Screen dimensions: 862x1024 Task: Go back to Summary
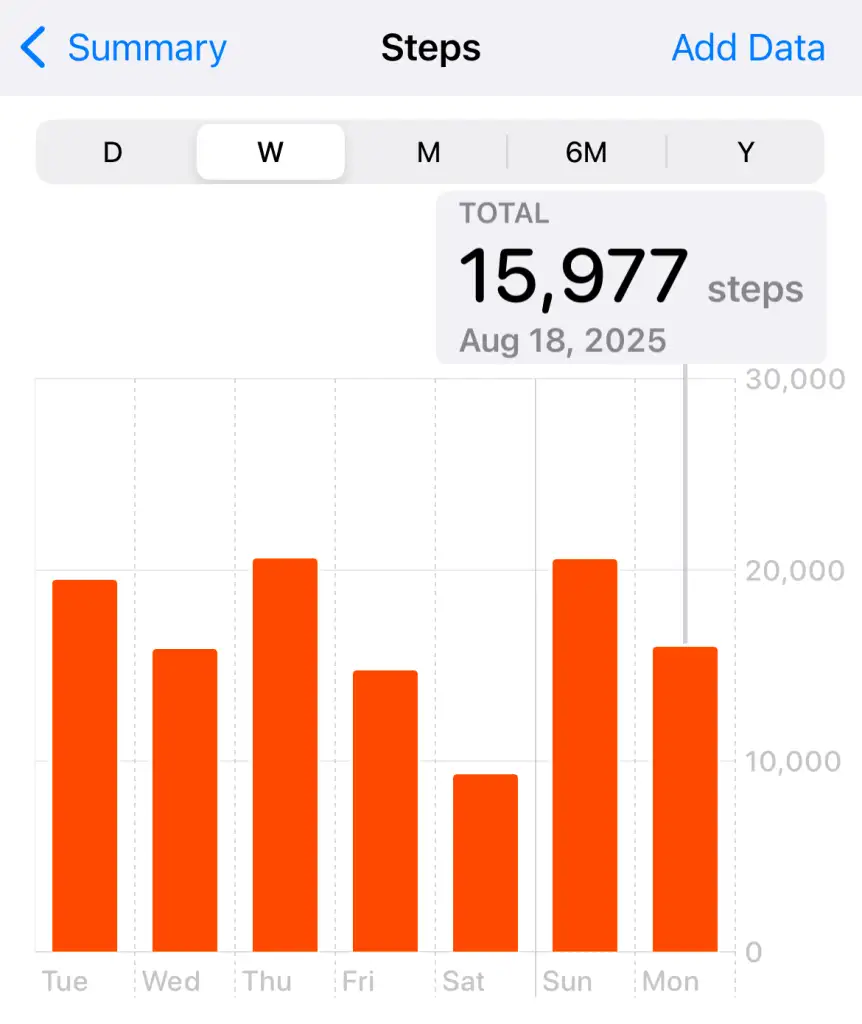pyautogui.click(x=125, y=48)
